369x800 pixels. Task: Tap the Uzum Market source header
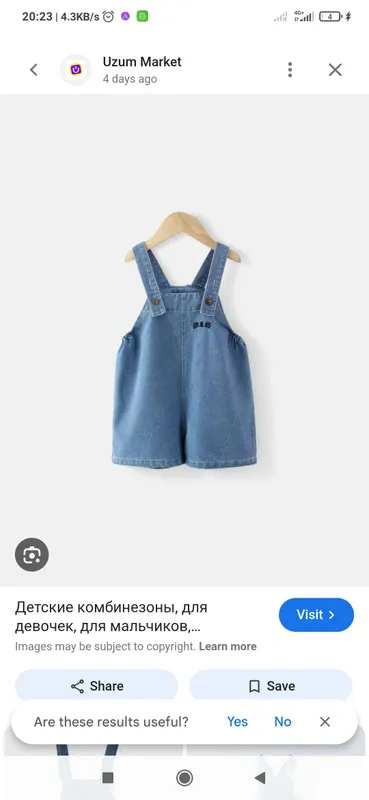(142, 70)
